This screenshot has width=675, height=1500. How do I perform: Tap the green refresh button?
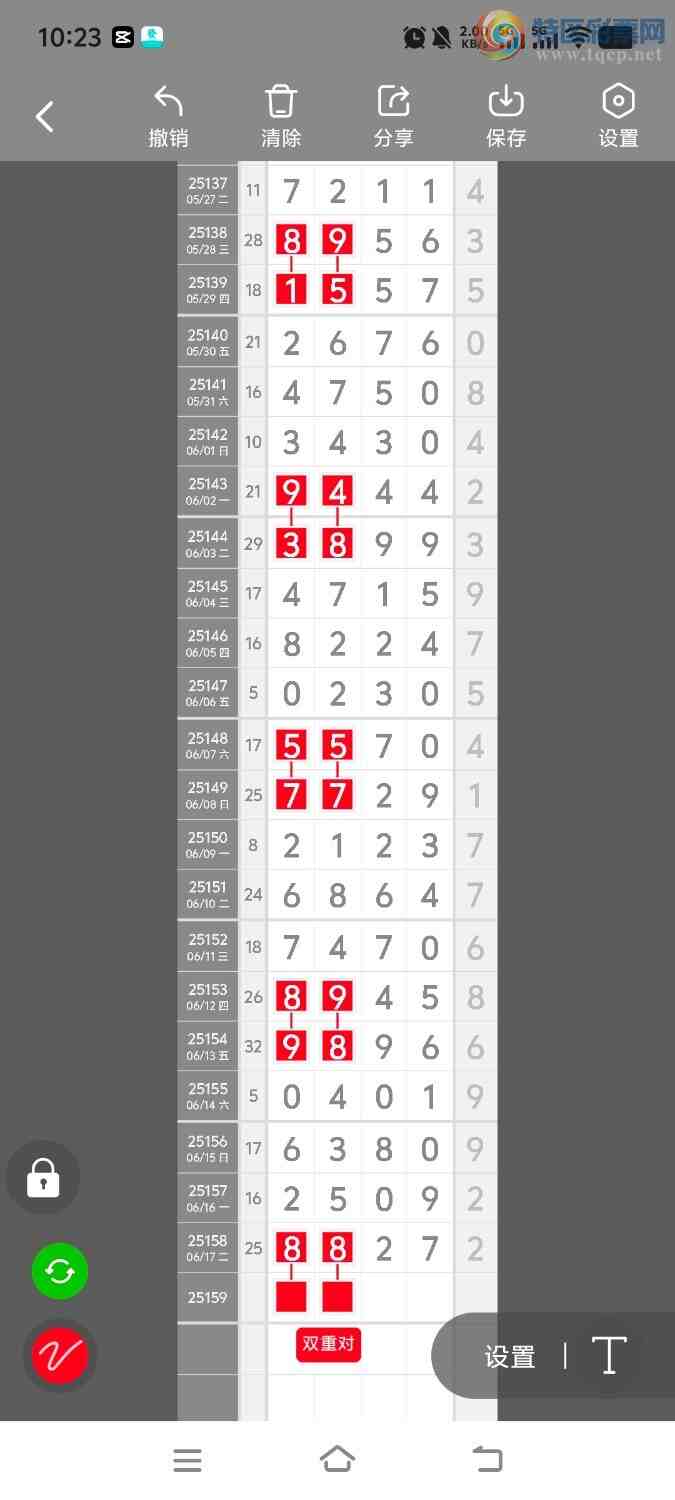pyautogui.click(x=60, y=1271)
